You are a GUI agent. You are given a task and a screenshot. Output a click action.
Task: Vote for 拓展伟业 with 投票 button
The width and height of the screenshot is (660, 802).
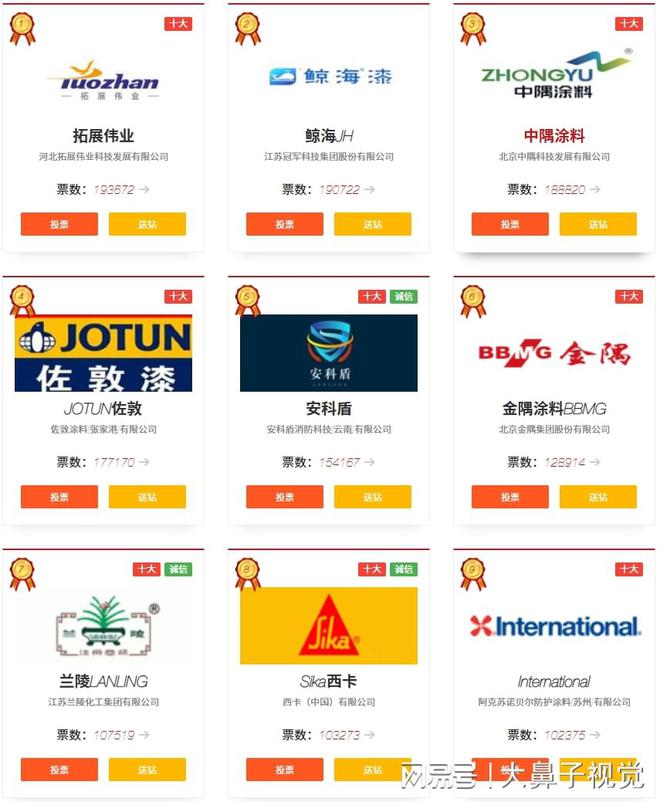pos(59,224)
